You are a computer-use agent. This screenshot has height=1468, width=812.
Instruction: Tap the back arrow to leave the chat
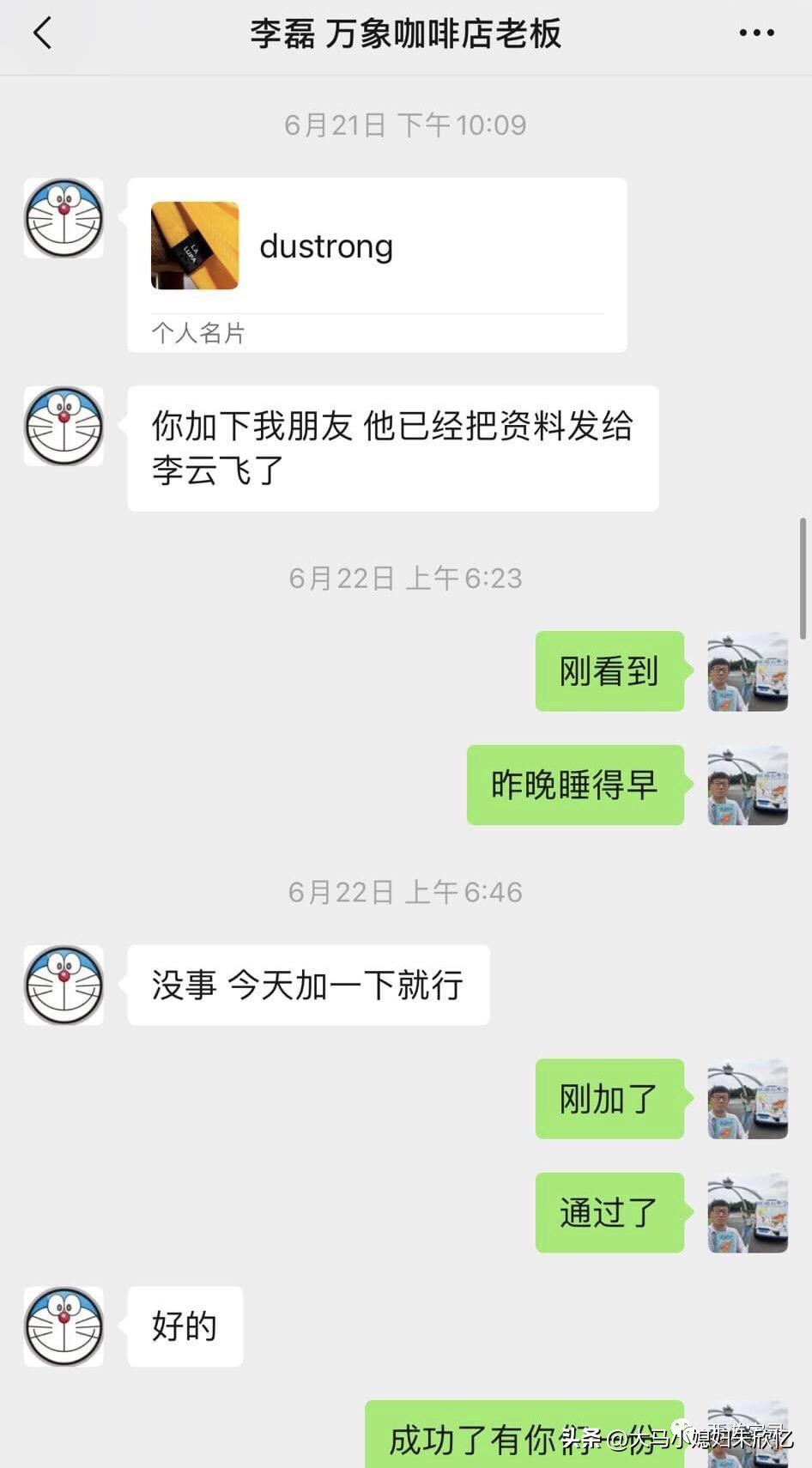[40, 34]
